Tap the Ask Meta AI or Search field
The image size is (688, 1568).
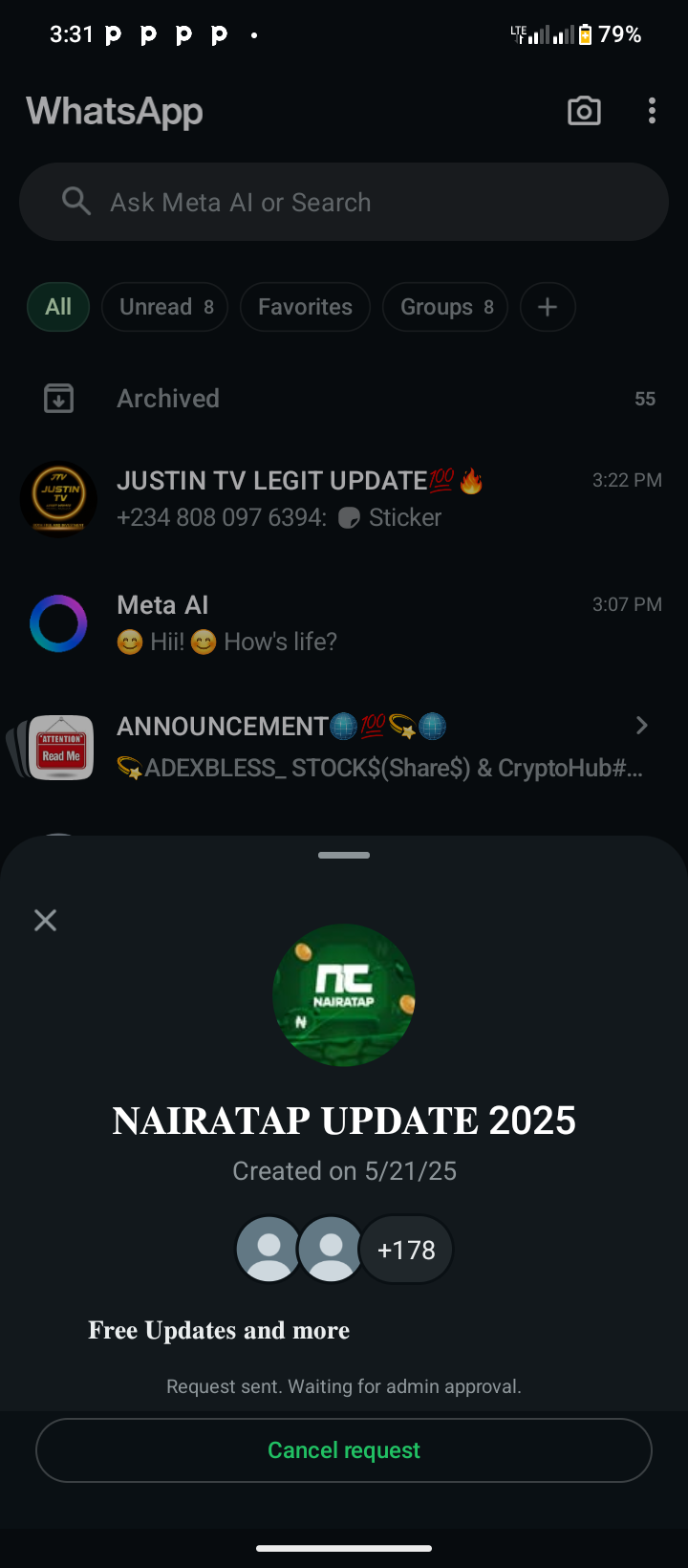coord(344,202)
